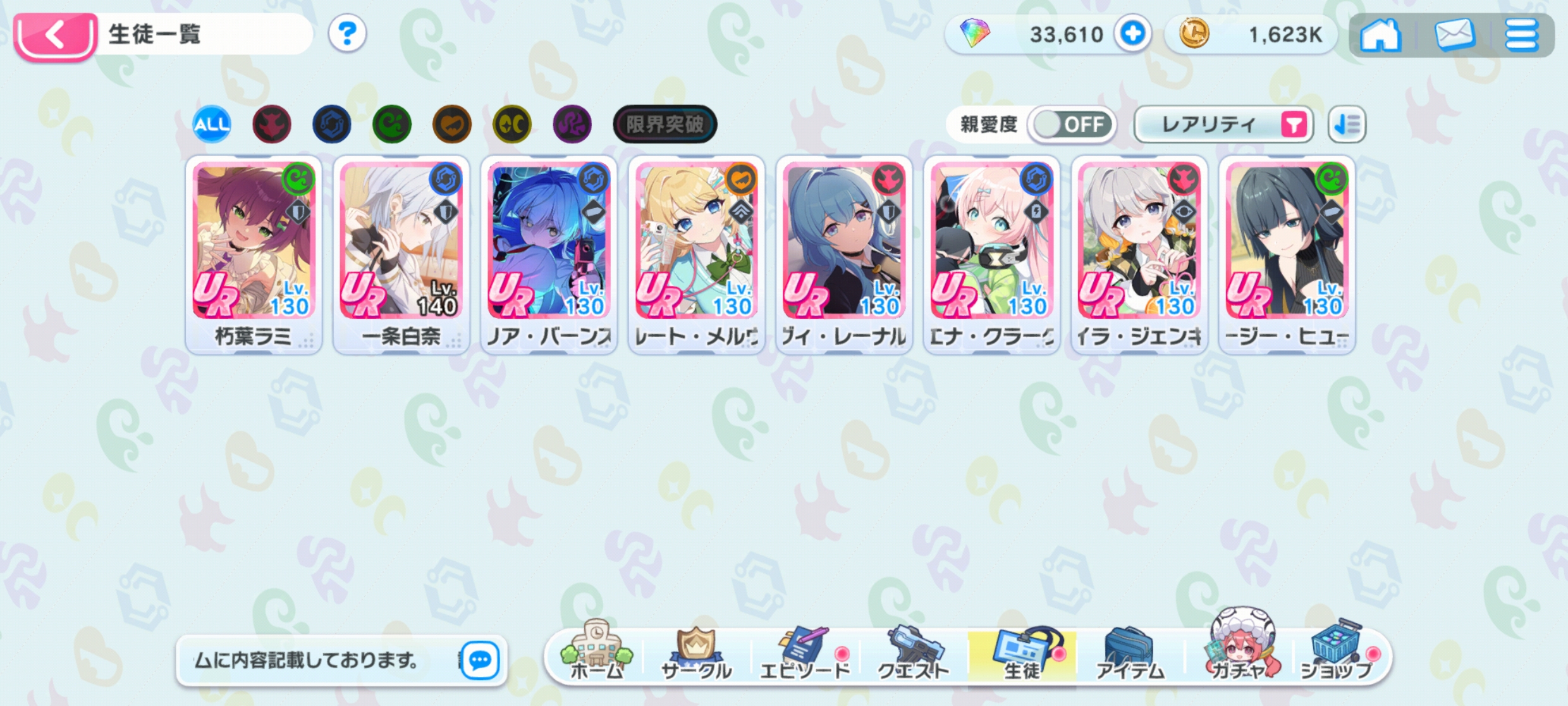Go to the home screen via house icon
The height and width of the screenshot is (706, 1568).
[x=1380, y=35]
